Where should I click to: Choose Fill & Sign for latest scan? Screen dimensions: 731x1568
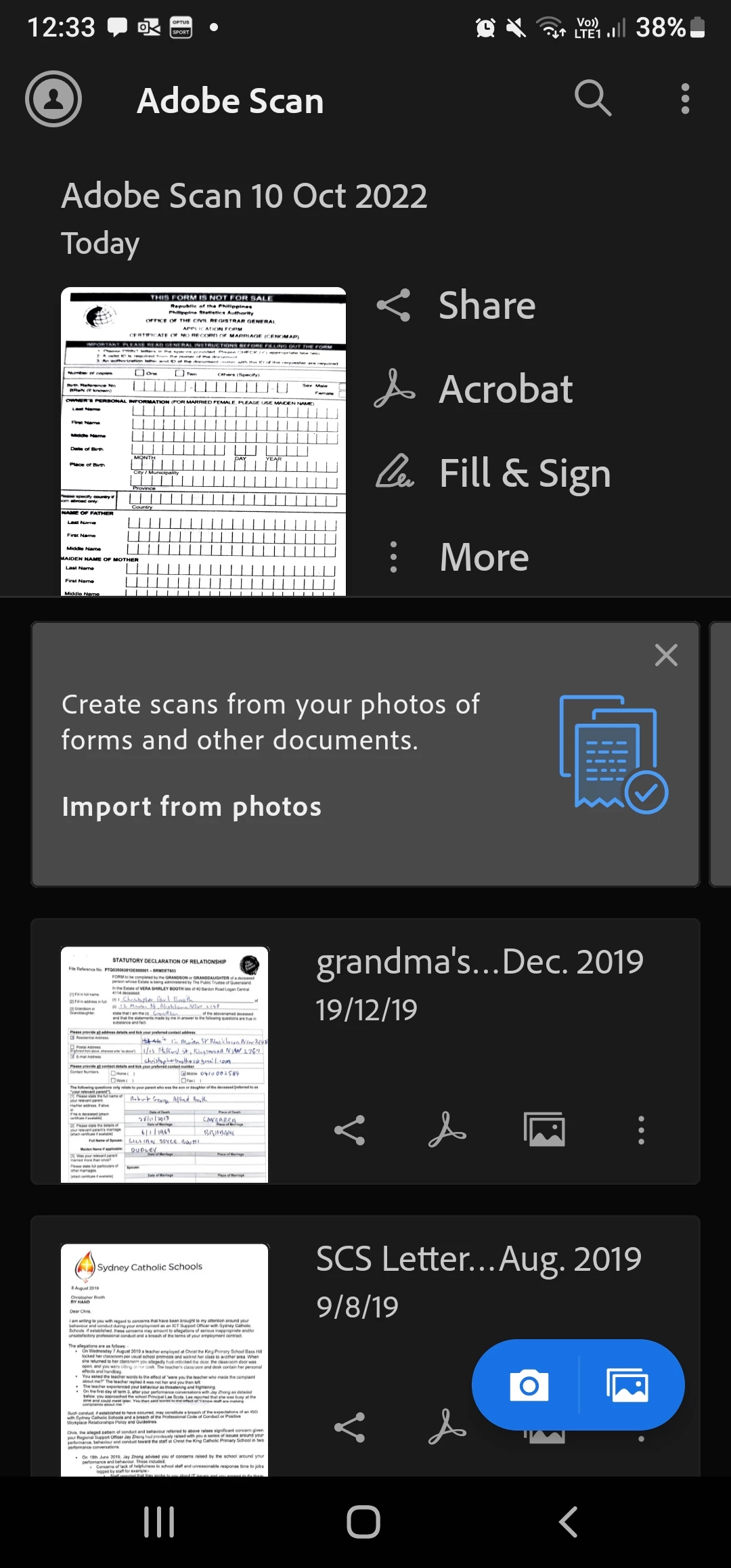click(493, 473)
